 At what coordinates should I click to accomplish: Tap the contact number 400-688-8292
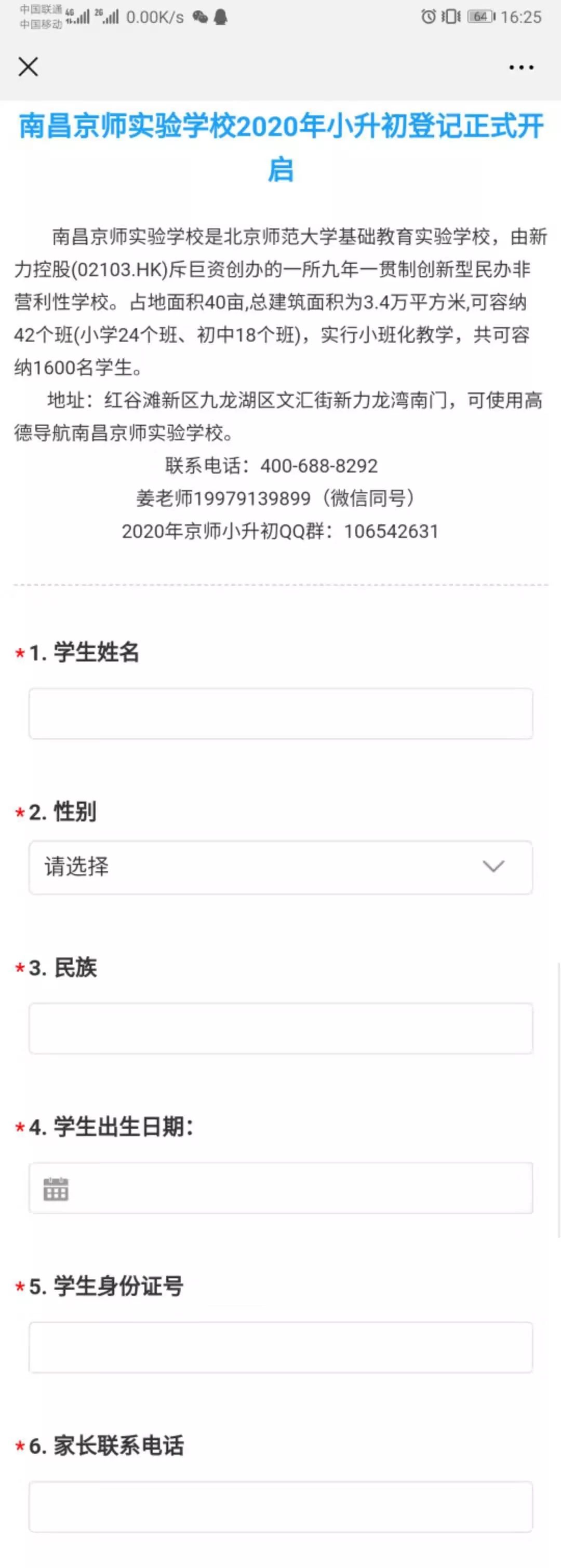click(319, 466)
